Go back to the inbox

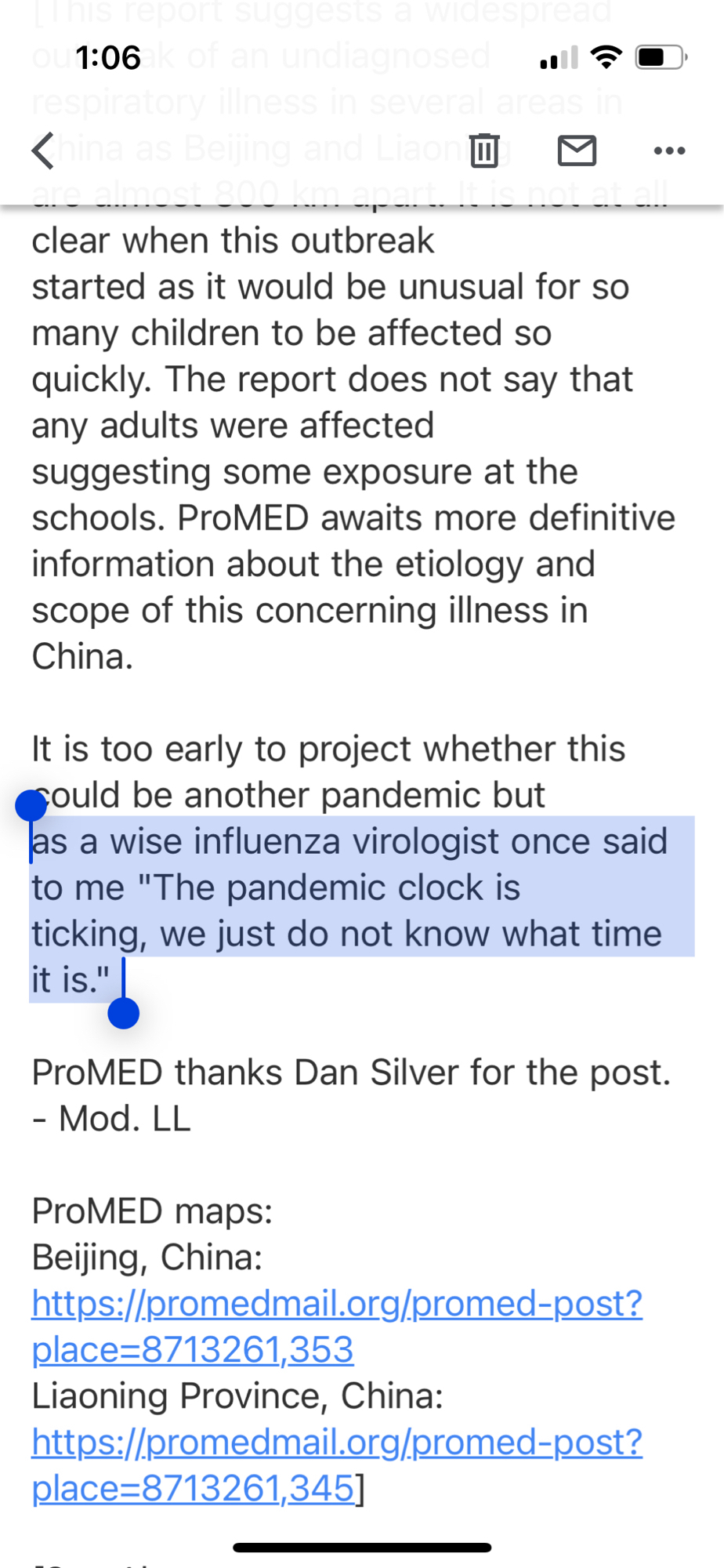[x=44, y=151]
